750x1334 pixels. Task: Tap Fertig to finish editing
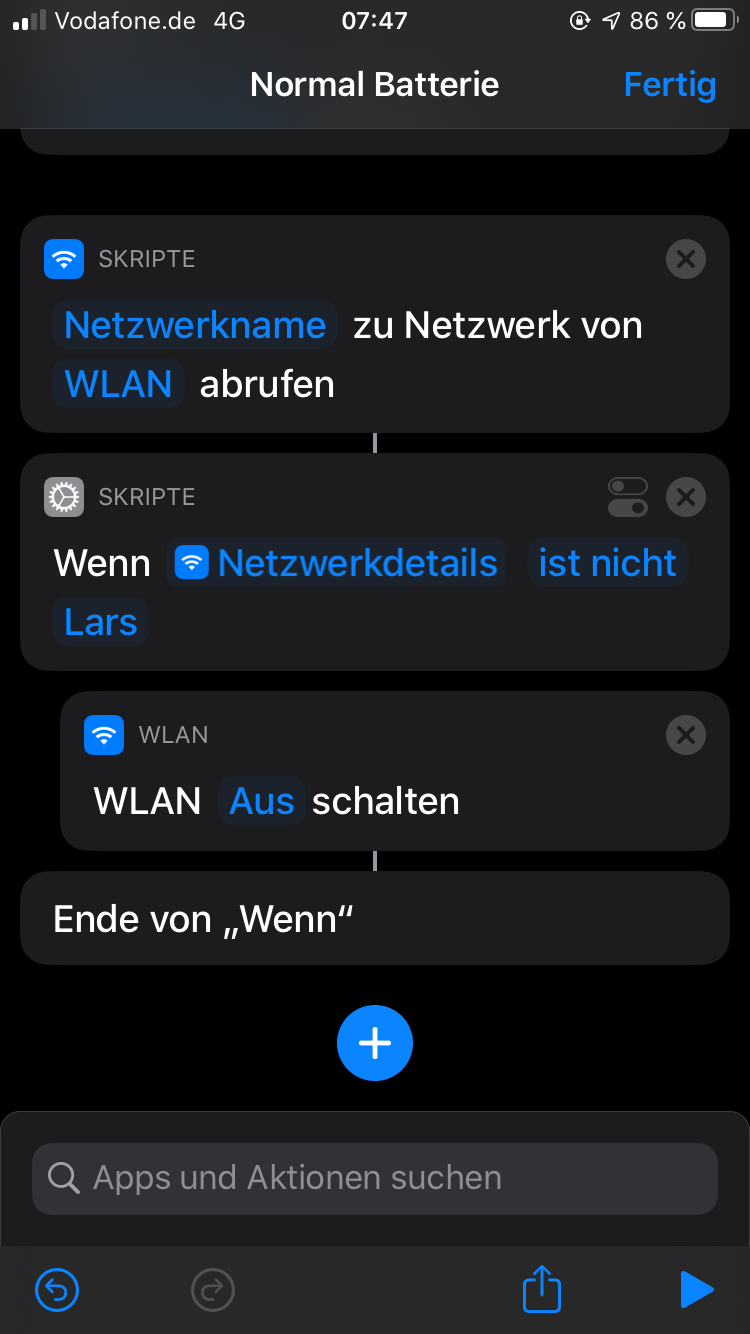669,85
